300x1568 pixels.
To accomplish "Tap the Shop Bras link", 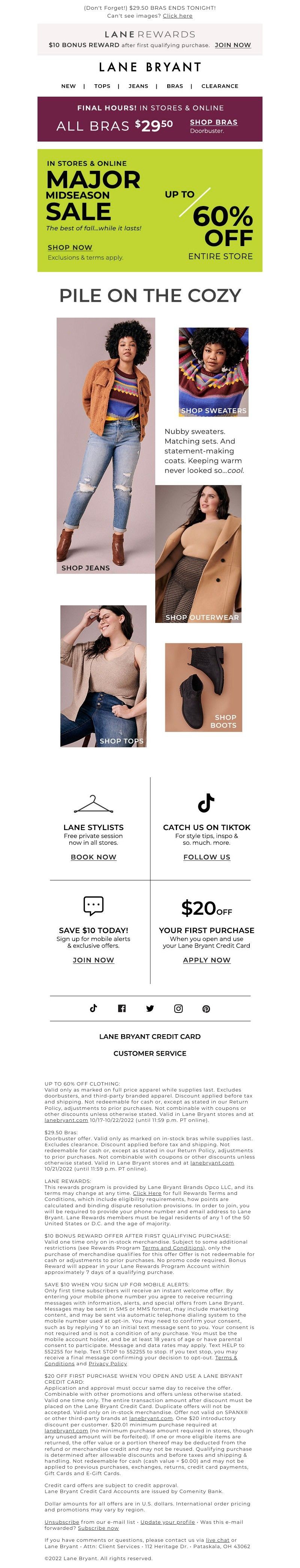I will tap(213, 122).
